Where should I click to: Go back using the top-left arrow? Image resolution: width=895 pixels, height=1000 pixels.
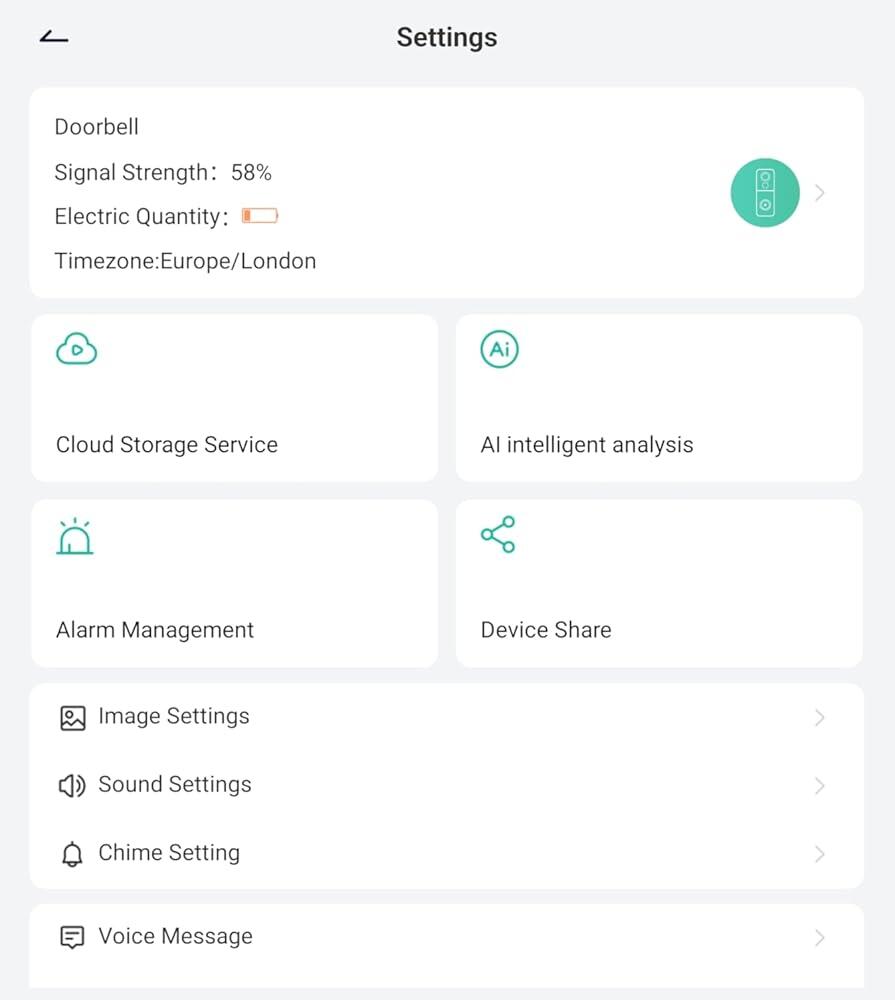point(54,38)
